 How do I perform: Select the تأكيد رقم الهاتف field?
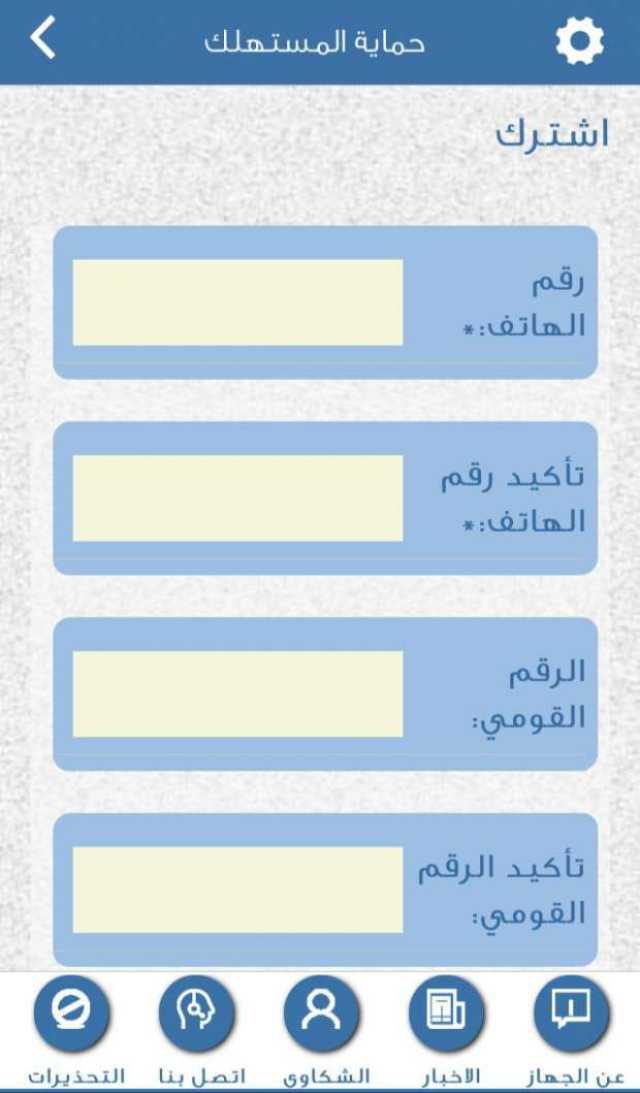238,498
